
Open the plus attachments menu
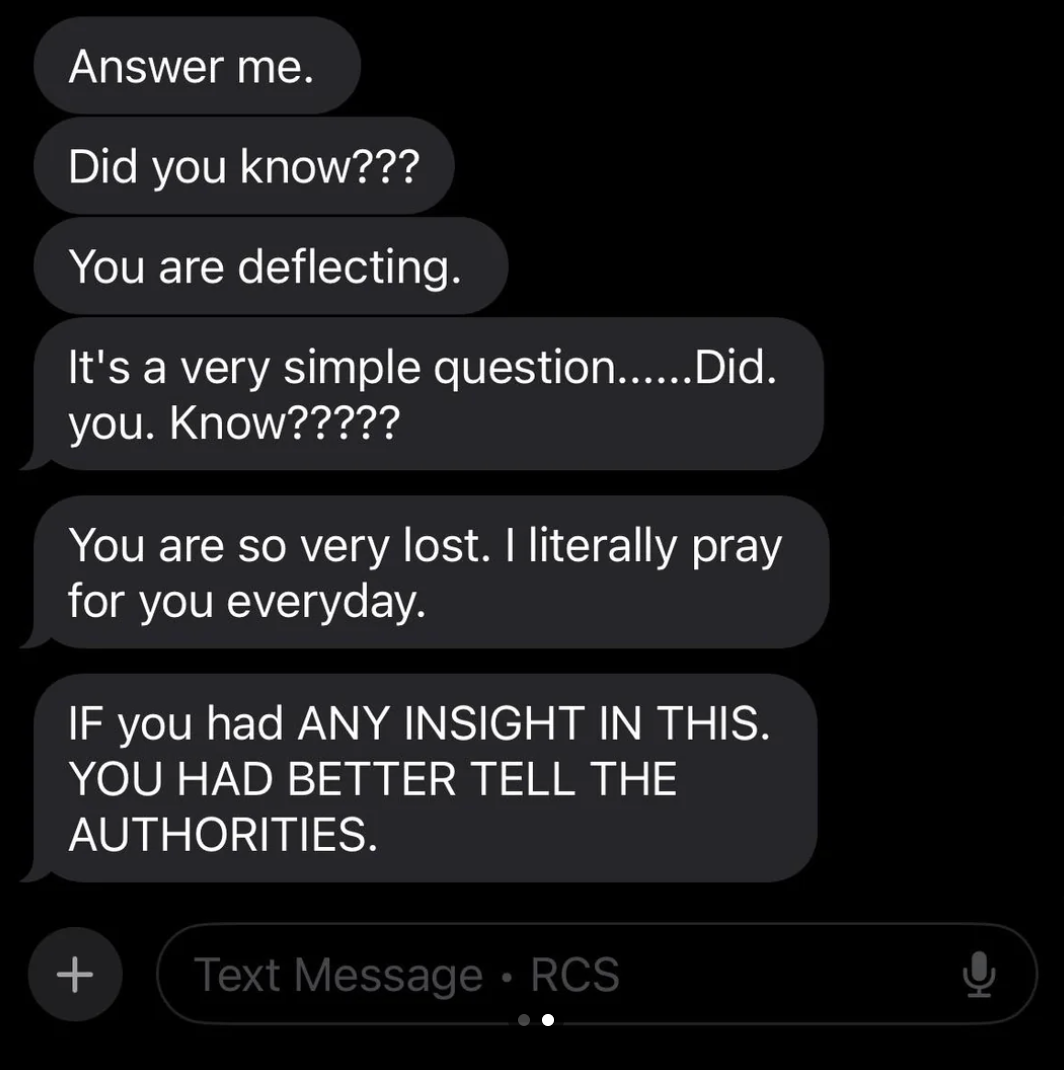[75, 974]
